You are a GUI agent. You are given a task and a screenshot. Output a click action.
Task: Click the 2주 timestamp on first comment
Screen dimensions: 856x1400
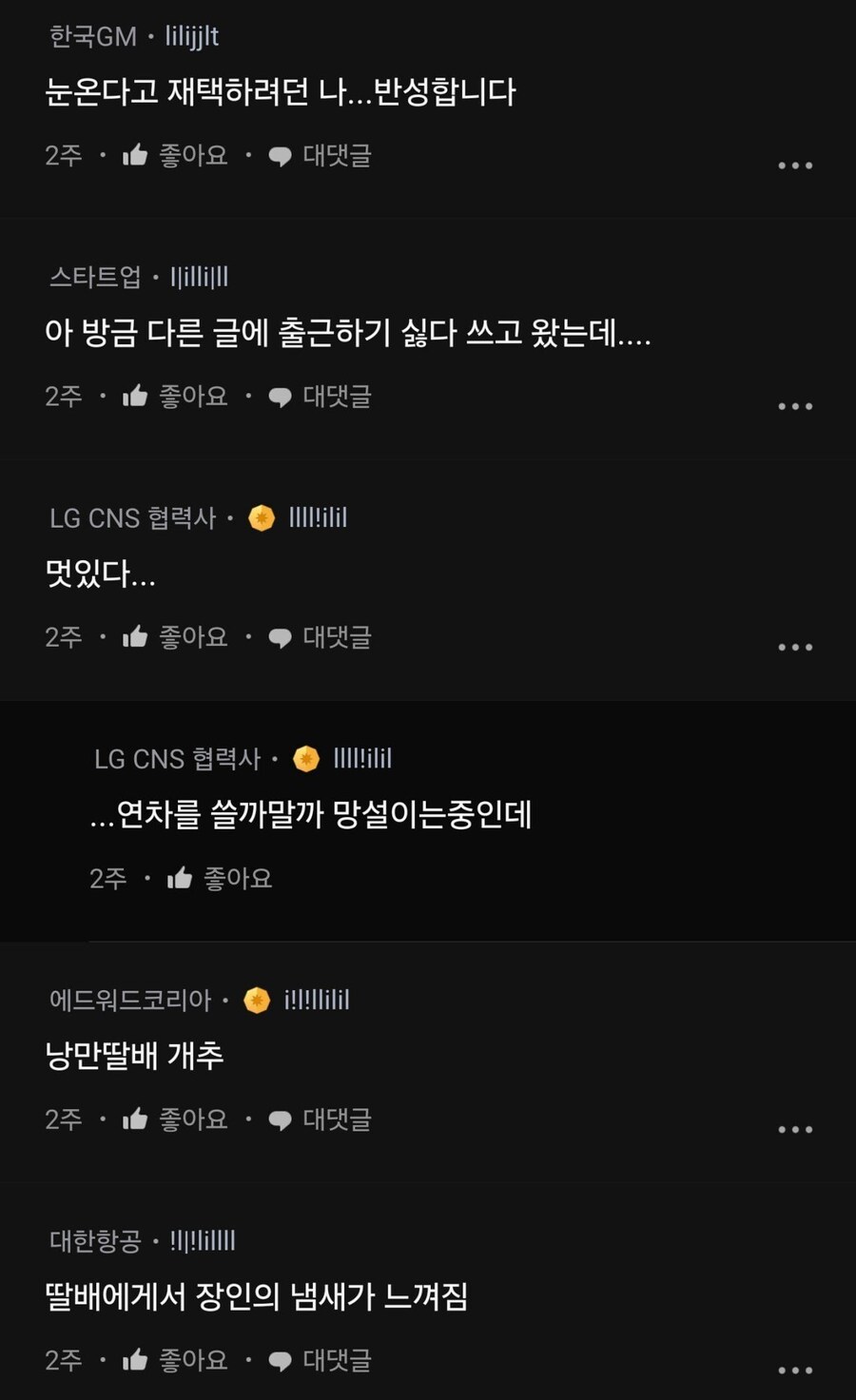pyautogui.click(x=63, y=156)
